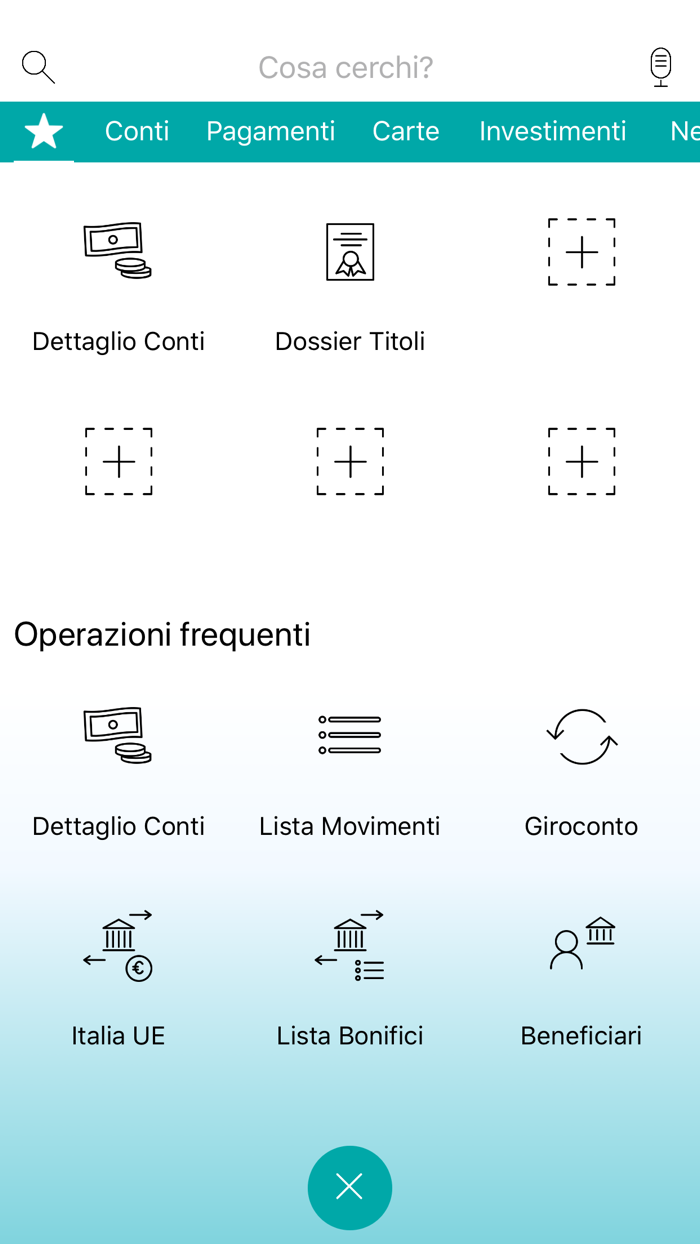This screenshot has height=1244, width=700.
Task: Open the Beneficiari section
Action: (581, 980)
